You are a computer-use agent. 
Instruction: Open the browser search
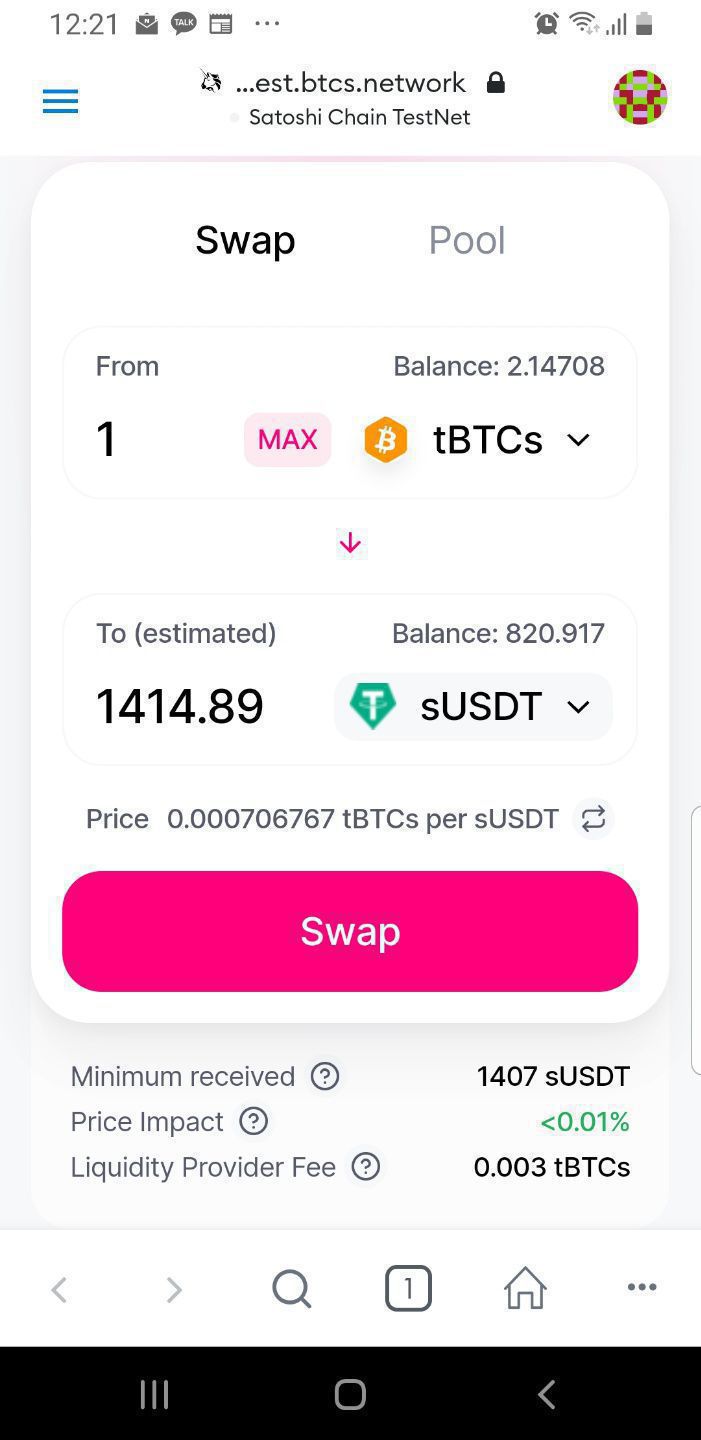(x=291, y=1289)
